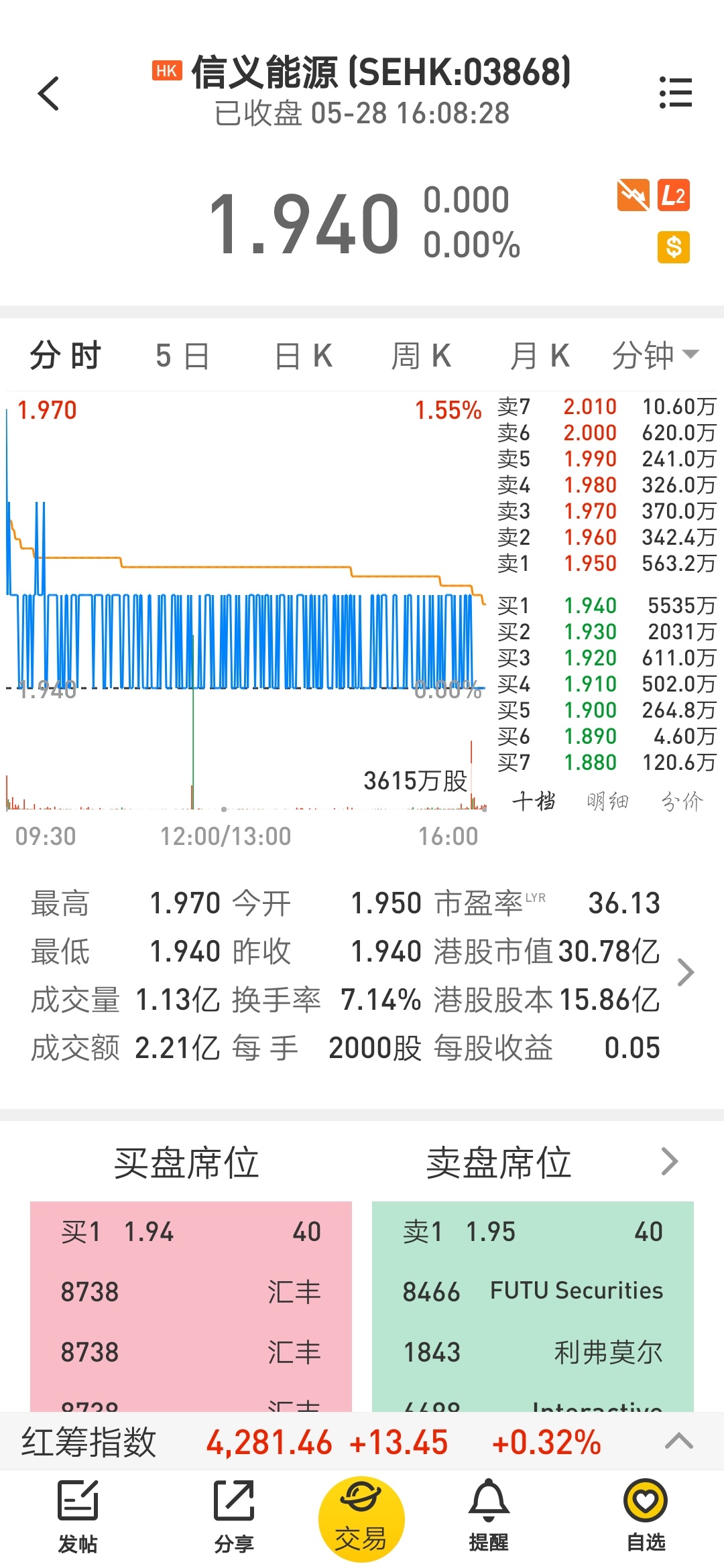Screen dimensions: 724x1568
Task: Switch to the 5日 chart tab
Action: click(x=182, y=356)
